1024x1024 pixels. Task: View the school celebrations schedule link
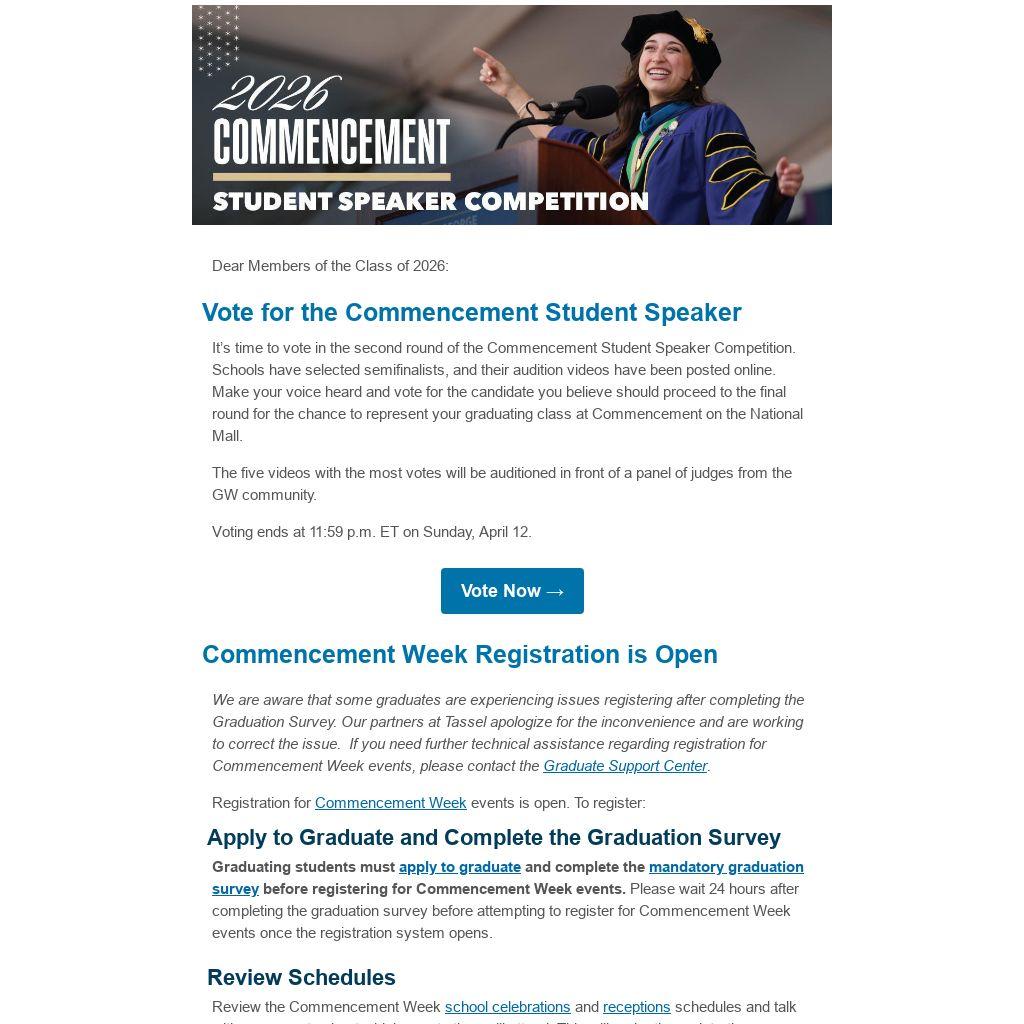[x=507, y=1007]
